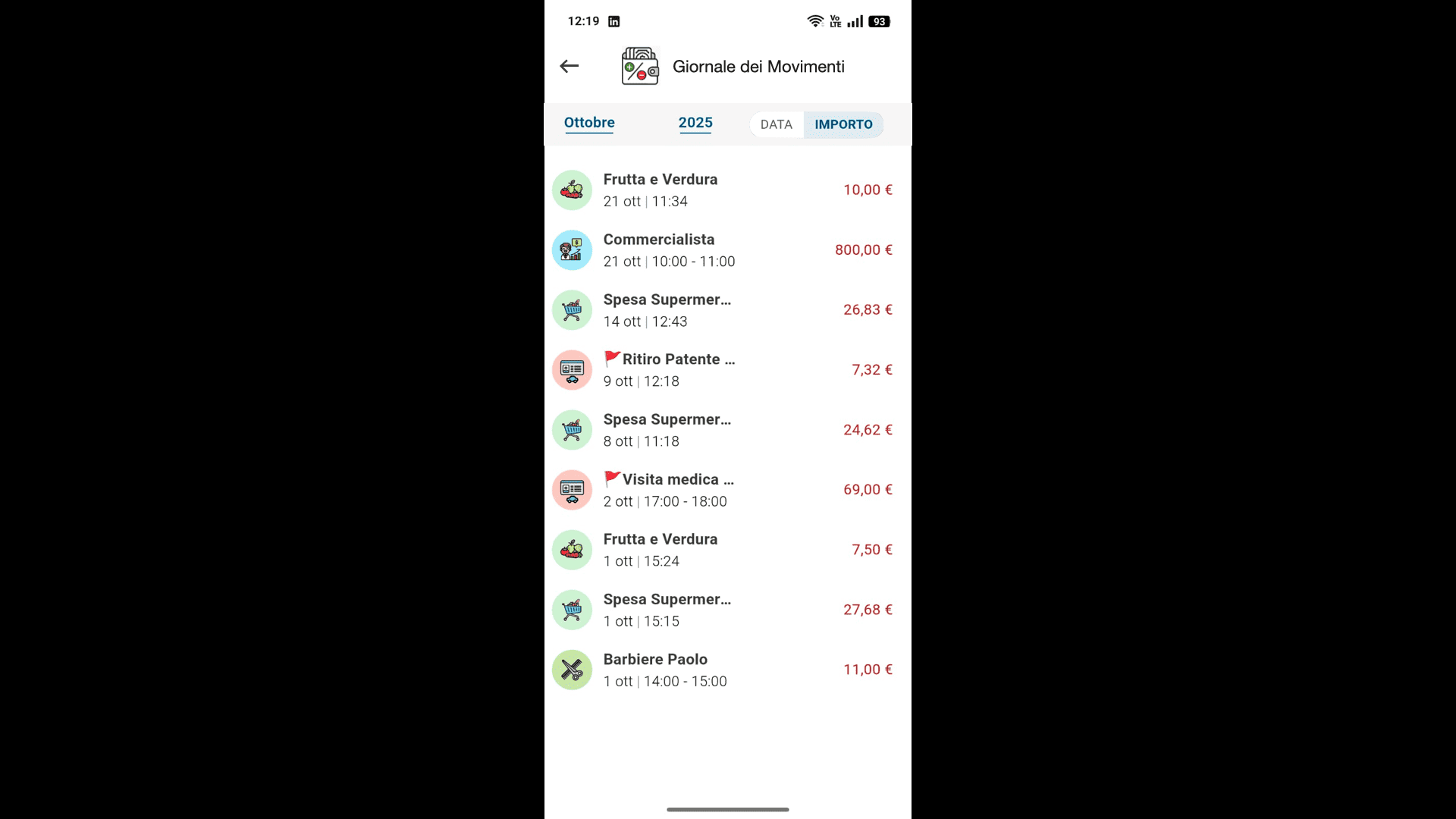1456x819 pixels.
Task: Select the IMPORTO sorting option
Action: click(x=843, y=124)
